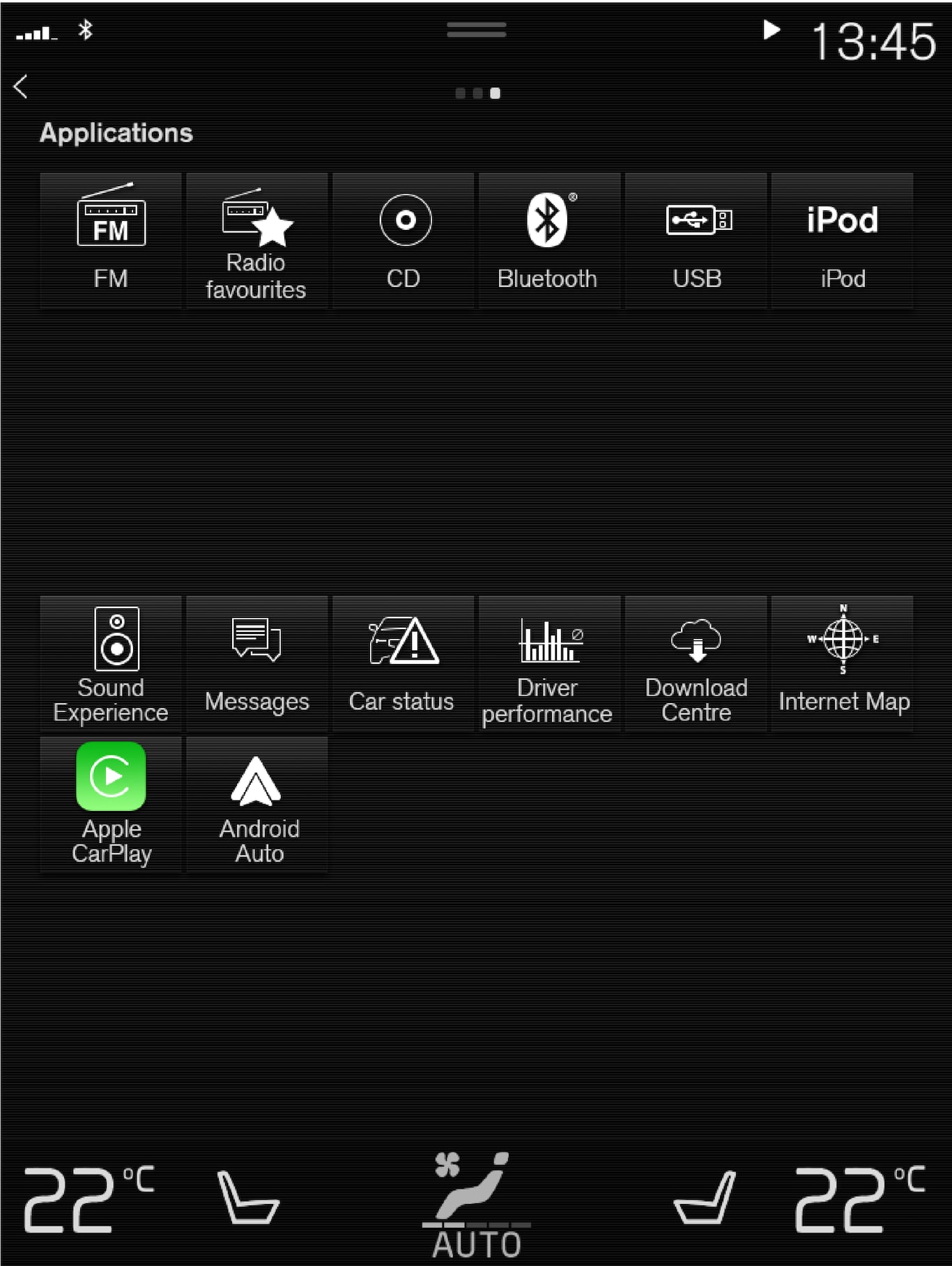
Task: Launch Internet Map
Action: [x=842, y=663]
